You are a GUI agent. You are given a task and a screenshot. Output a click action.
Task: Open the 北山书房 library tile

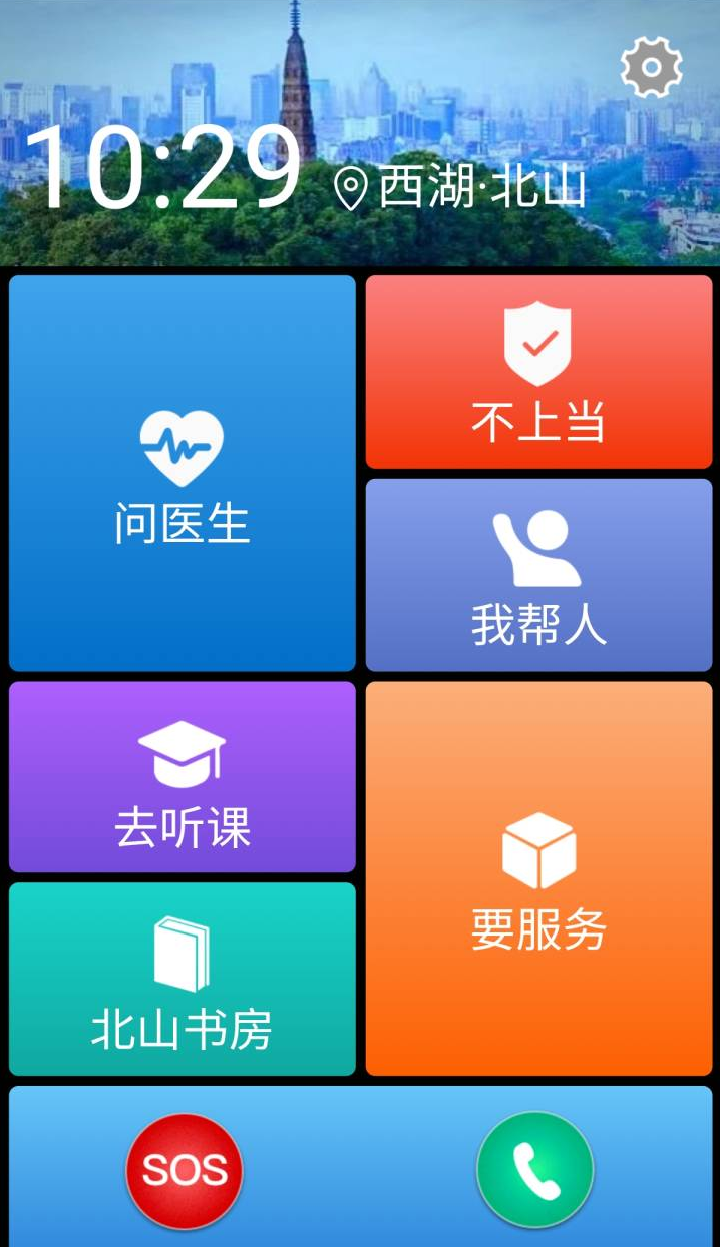point(182,979)
